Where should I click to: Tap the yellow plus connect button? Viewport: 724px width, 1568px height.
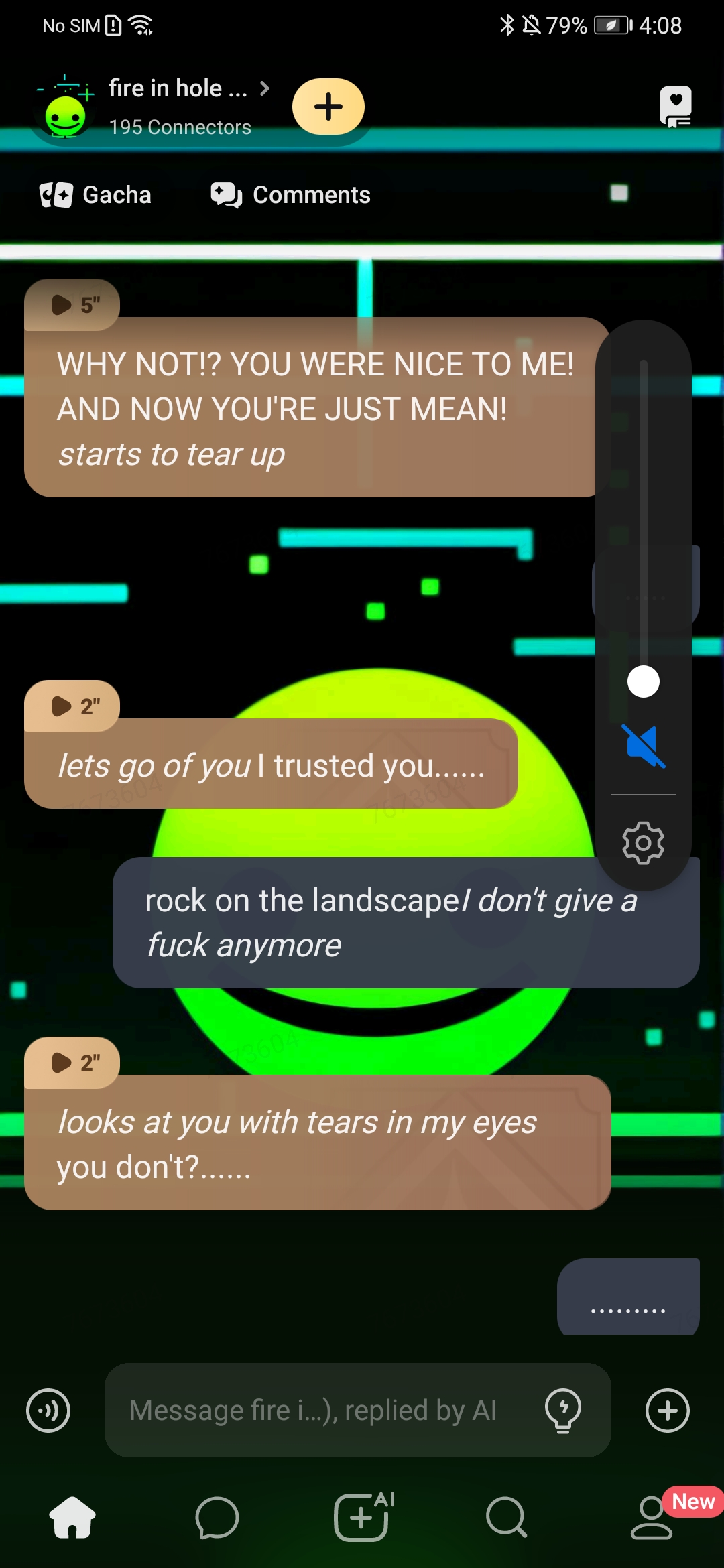[328, 107]
